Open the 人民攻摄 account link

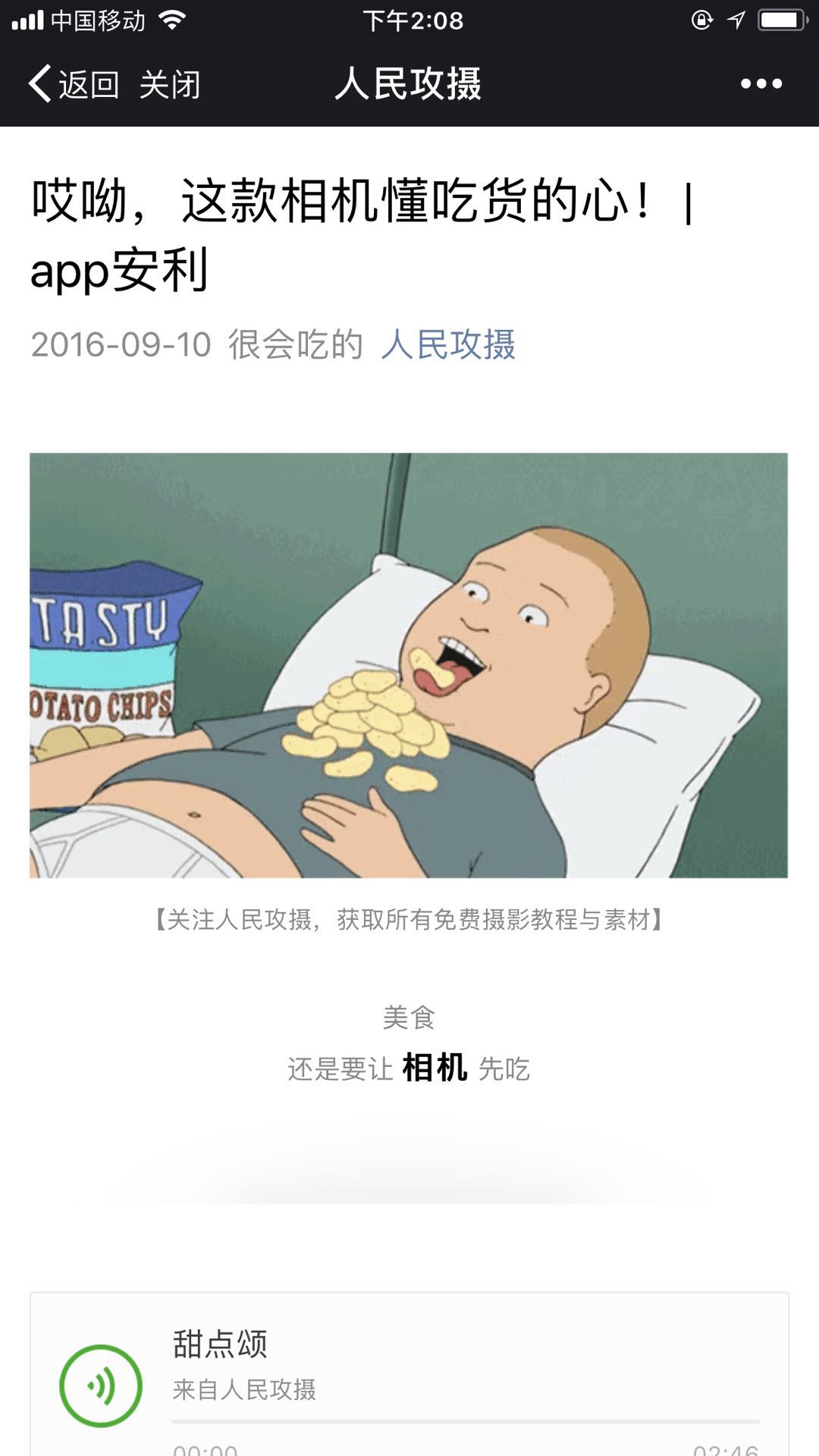pos(448,345)
